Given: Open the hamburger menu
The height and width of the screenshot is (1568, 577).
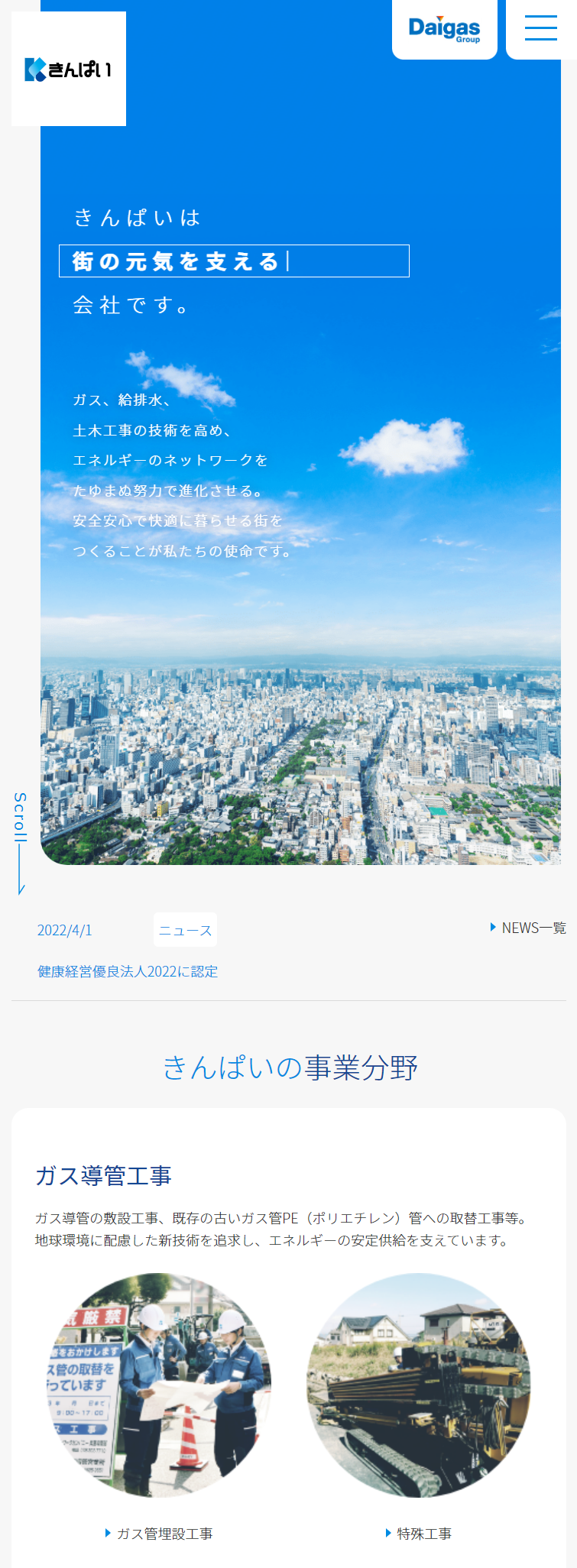Looking at the screenshot, I should click(x=540, y=28).
